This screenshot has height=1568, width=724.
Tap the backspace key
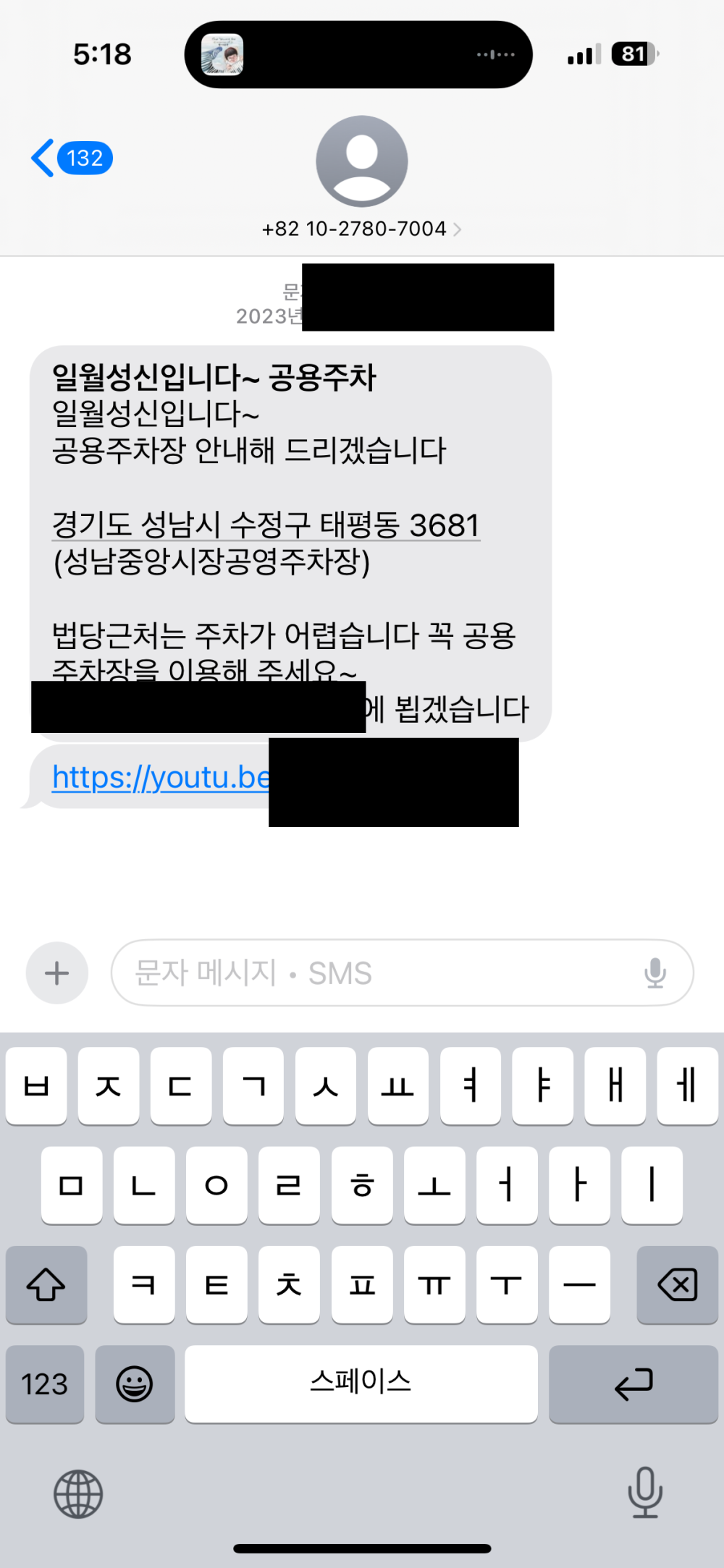[677, 1284]
